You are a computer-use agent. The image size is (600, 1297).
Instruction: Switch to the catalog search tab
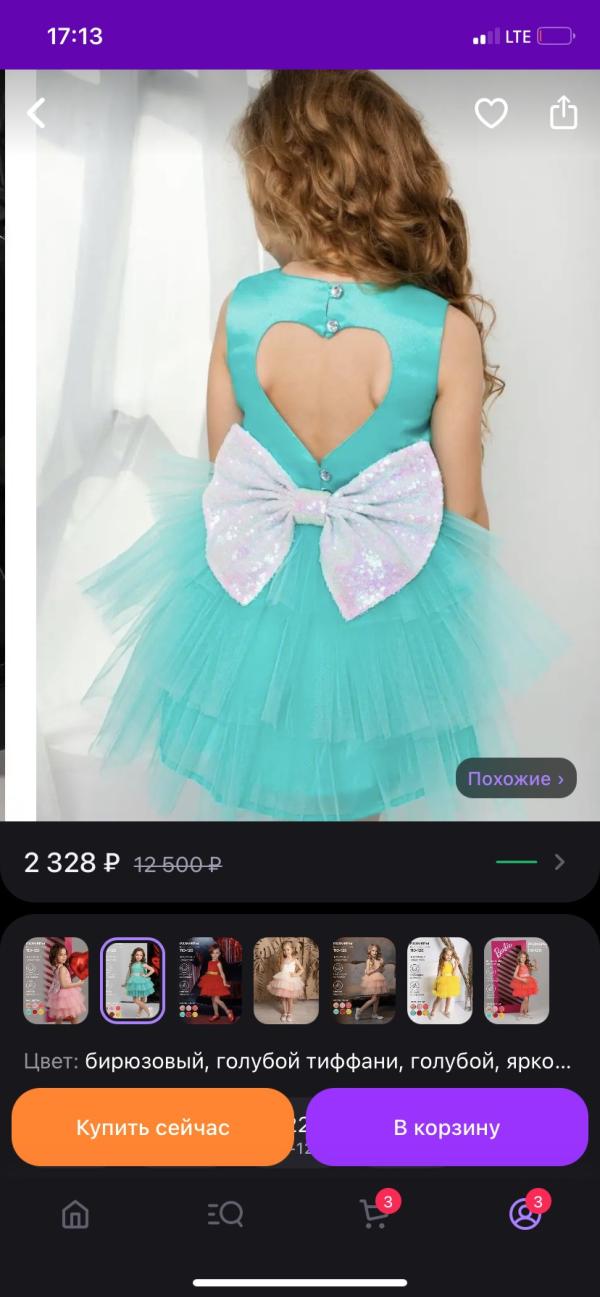click(225, 1214)
